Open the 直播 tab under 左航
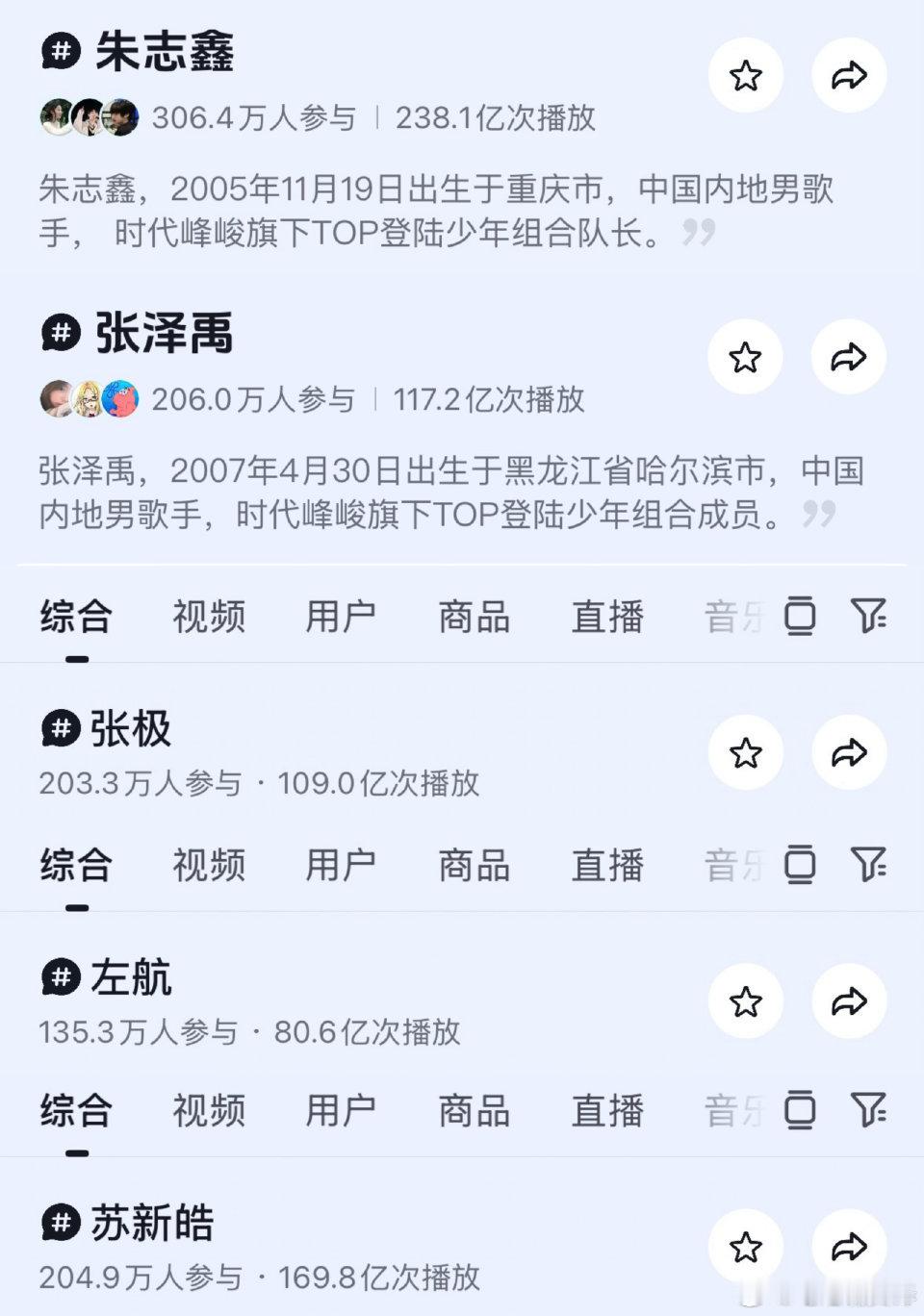924x1316 pixels. (607, 1112)
